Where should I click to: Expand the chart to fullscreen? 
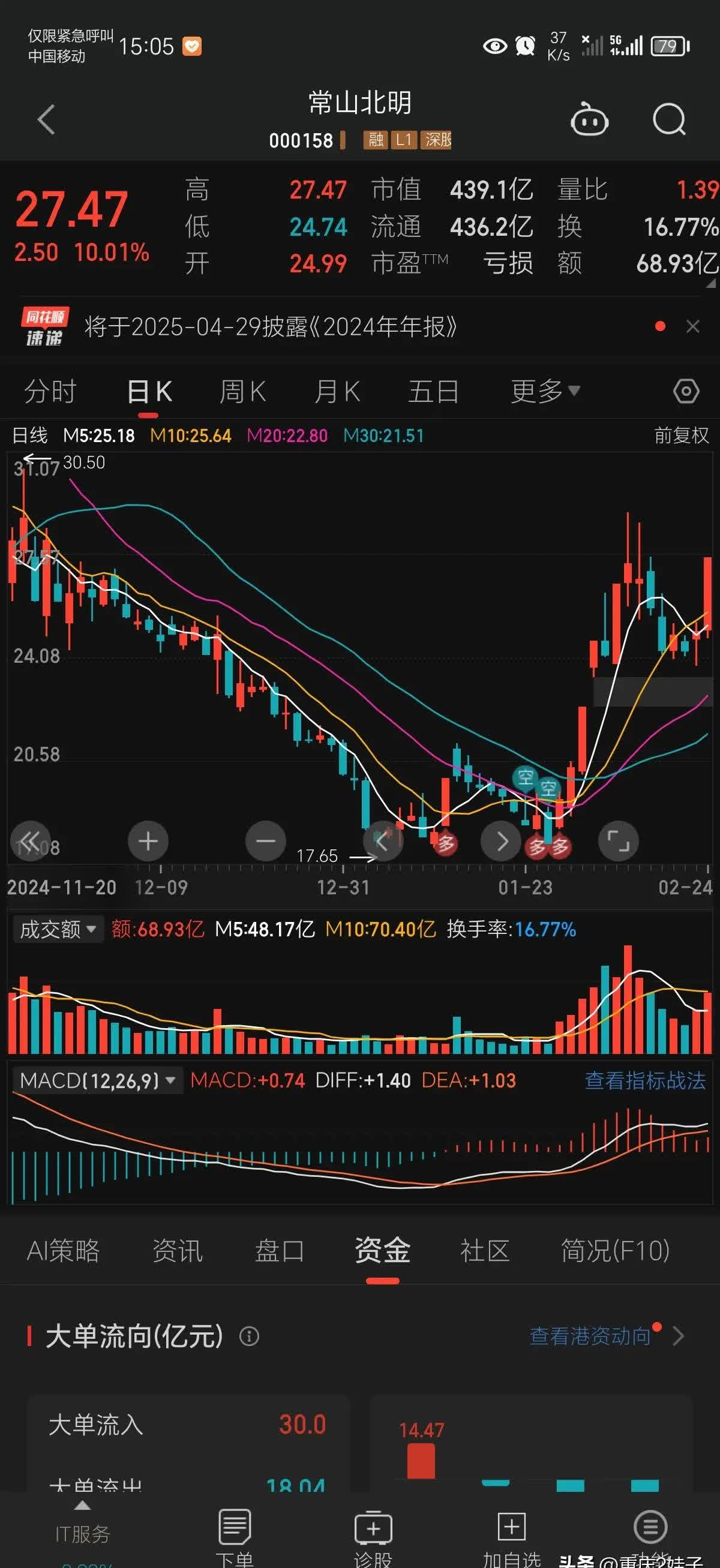619,841
